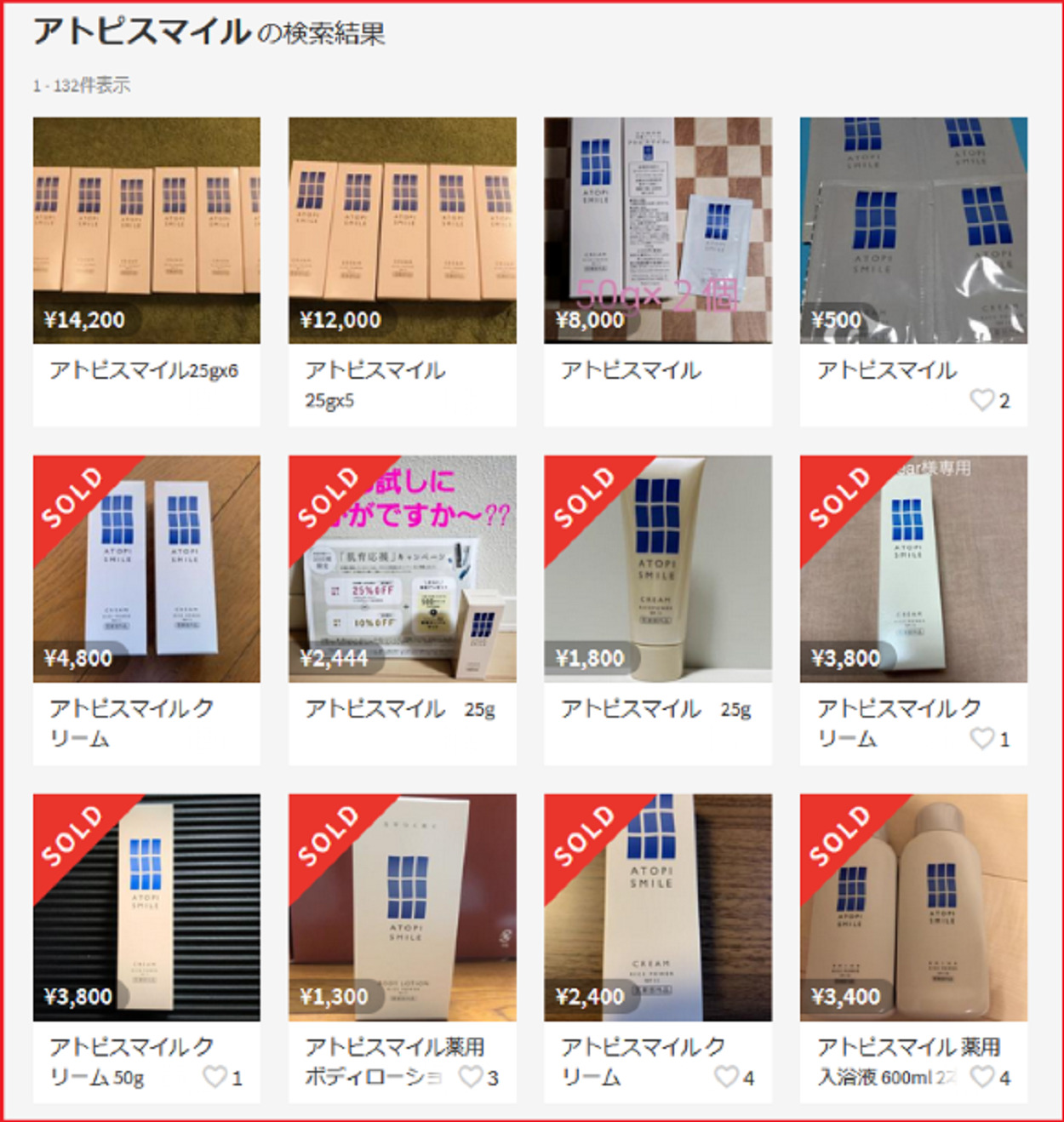
Task: Like the ¥1,300 ボディローション item
Action: point(471,1077)
